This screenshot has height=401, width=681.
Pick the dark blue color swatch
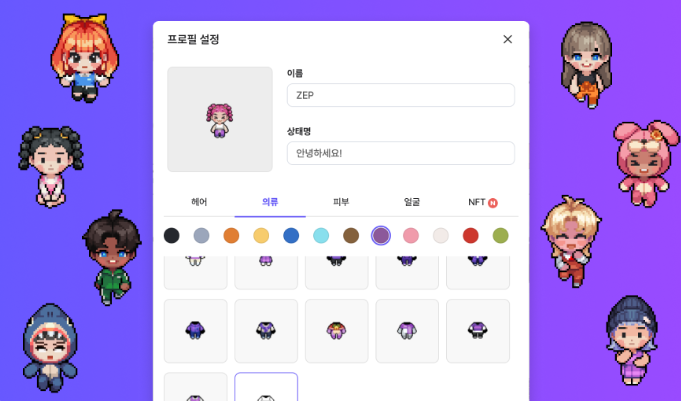coord(291,236)
